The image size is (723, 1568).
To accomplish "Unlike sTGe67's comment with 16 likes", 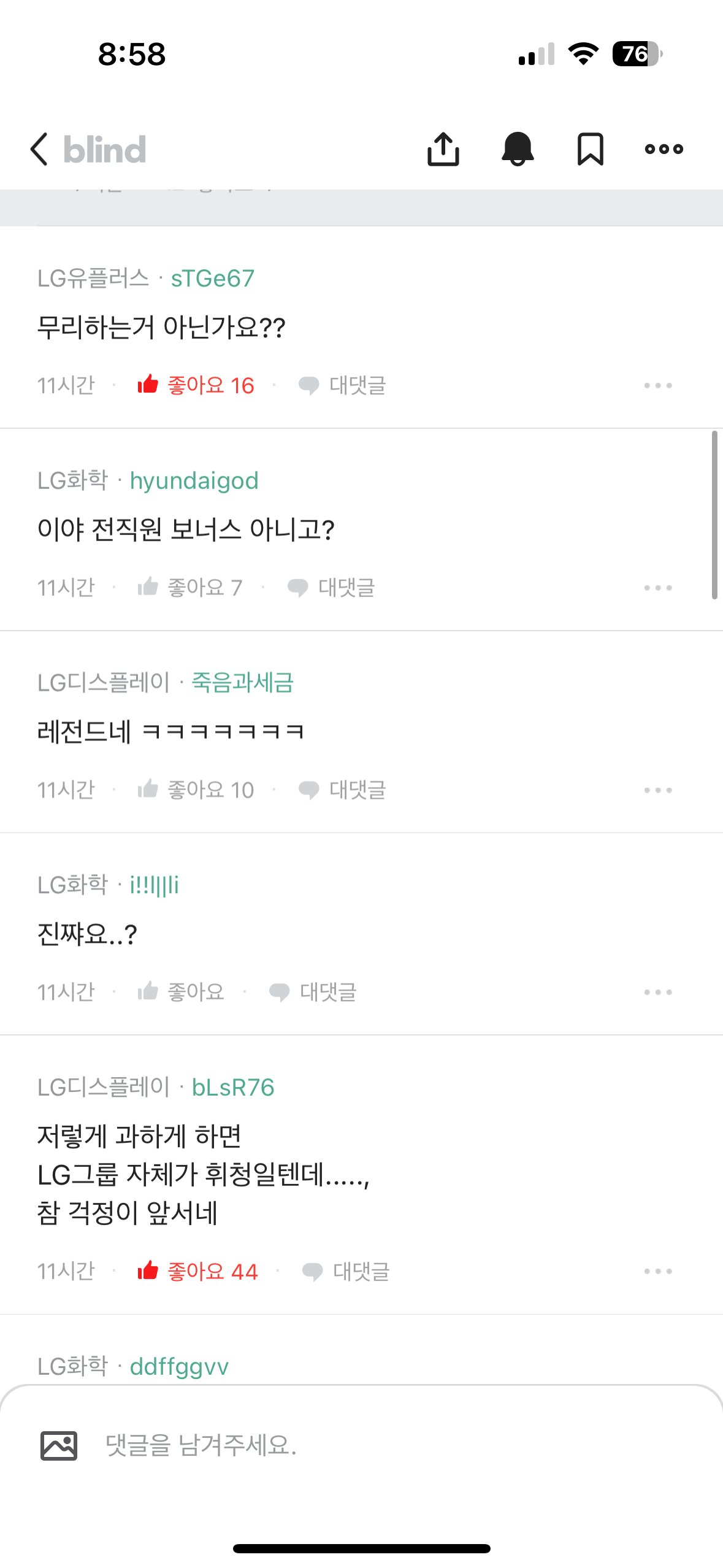I will tap(196, 385).
